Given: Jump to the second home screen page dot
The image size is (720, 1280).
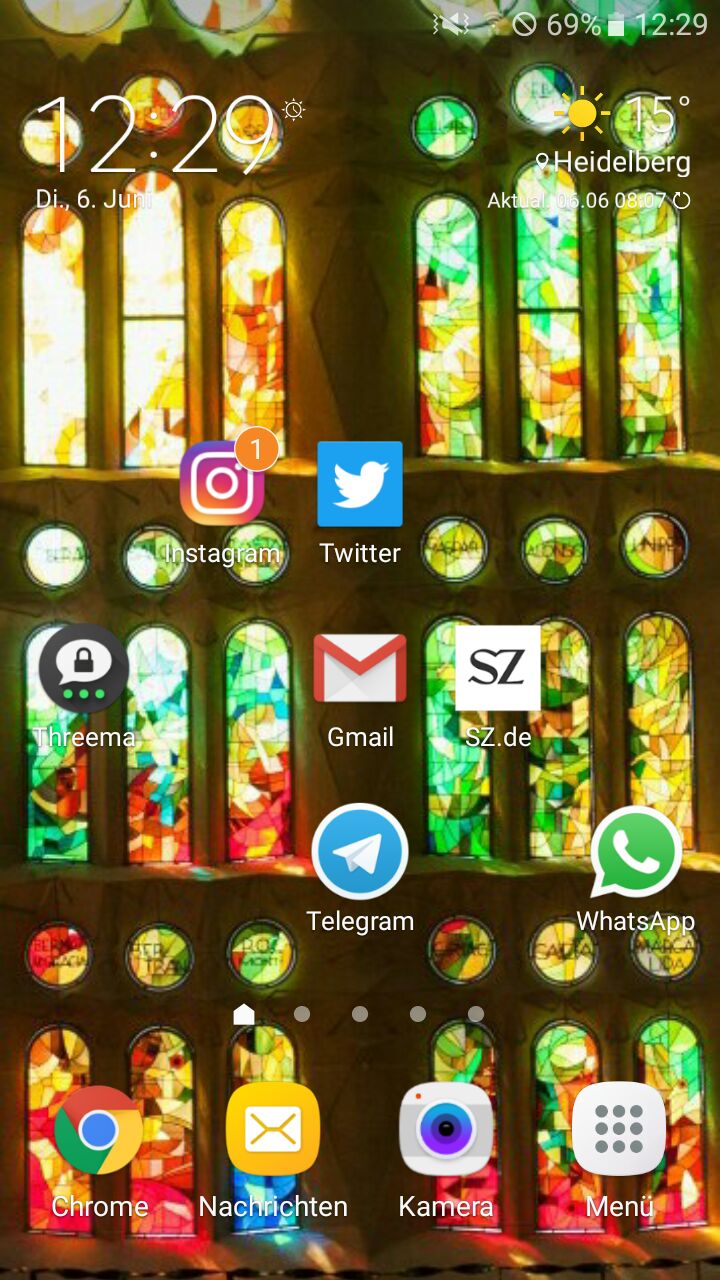Looking at the screenshot, I should pyautogui.click(x=302, y=1014).
